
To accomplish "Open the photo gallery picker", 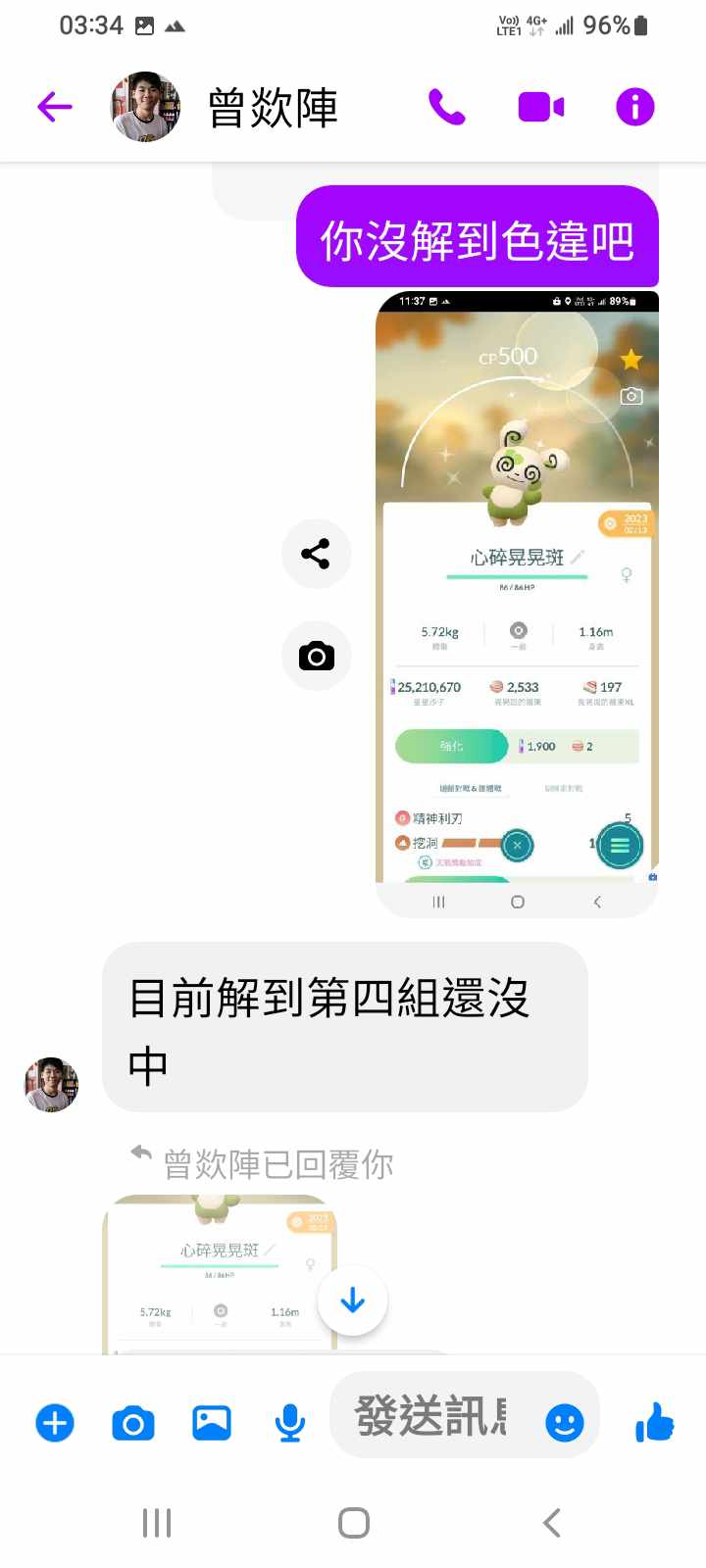I will [212, 1422].
